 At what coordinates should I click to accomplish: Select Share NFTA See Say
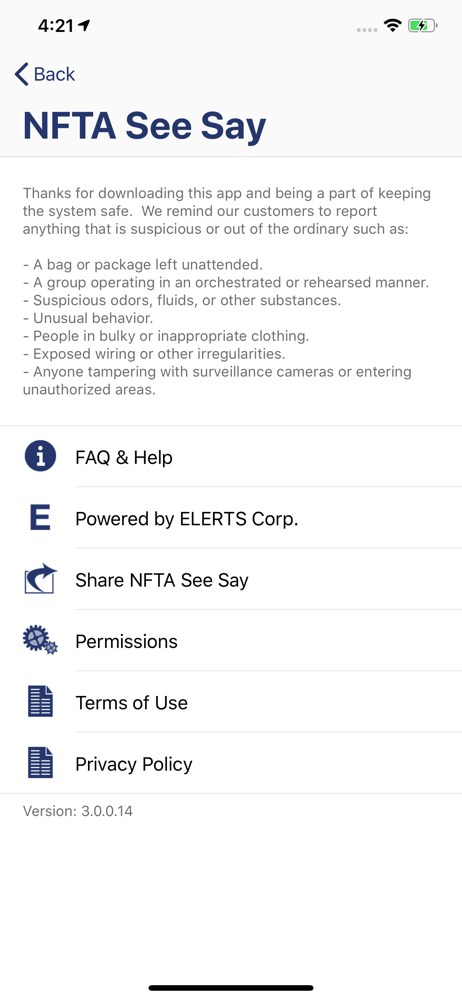(231, 579)
